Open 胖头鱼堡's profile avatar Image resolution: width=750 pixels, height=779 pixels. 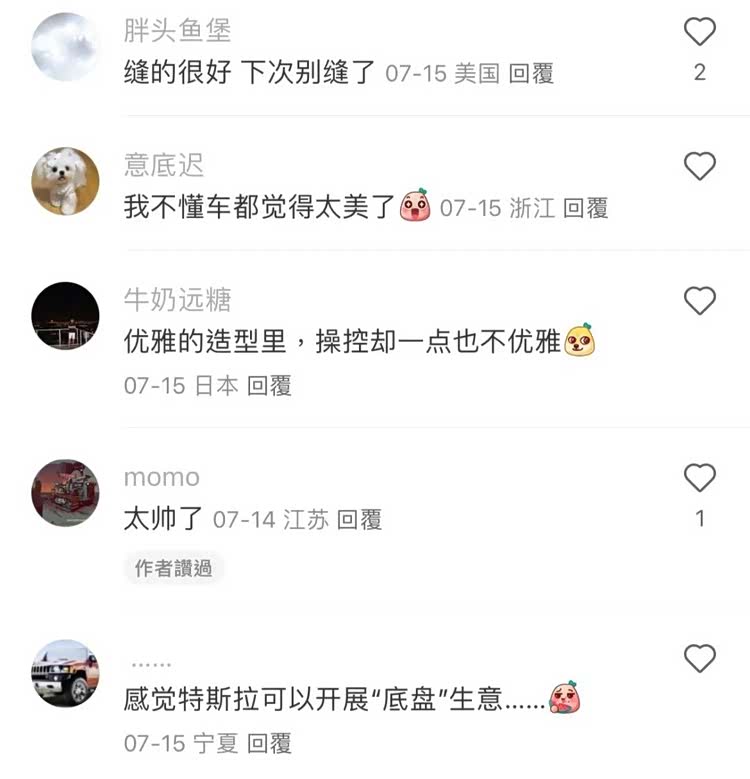(66, 46)
